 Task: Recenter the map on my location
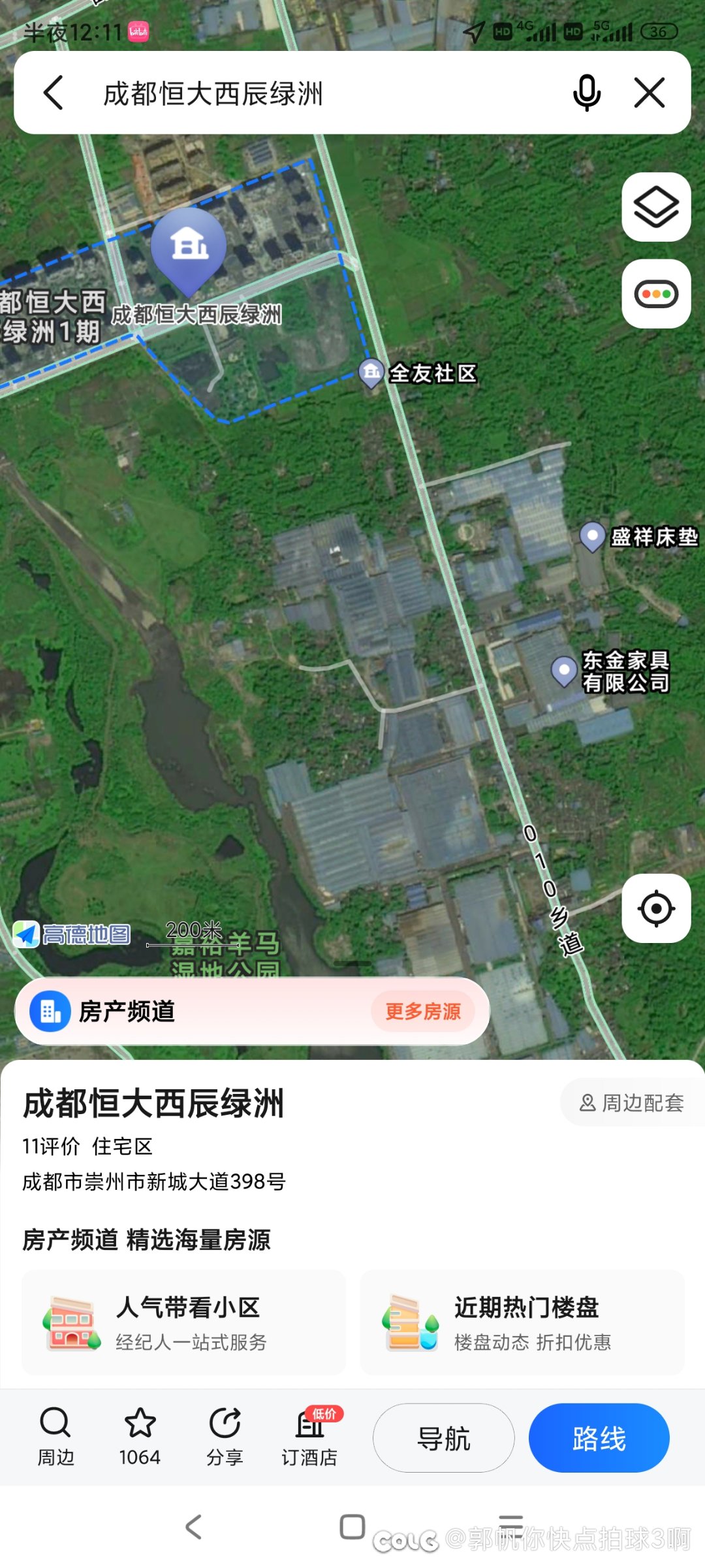[656, 908]
